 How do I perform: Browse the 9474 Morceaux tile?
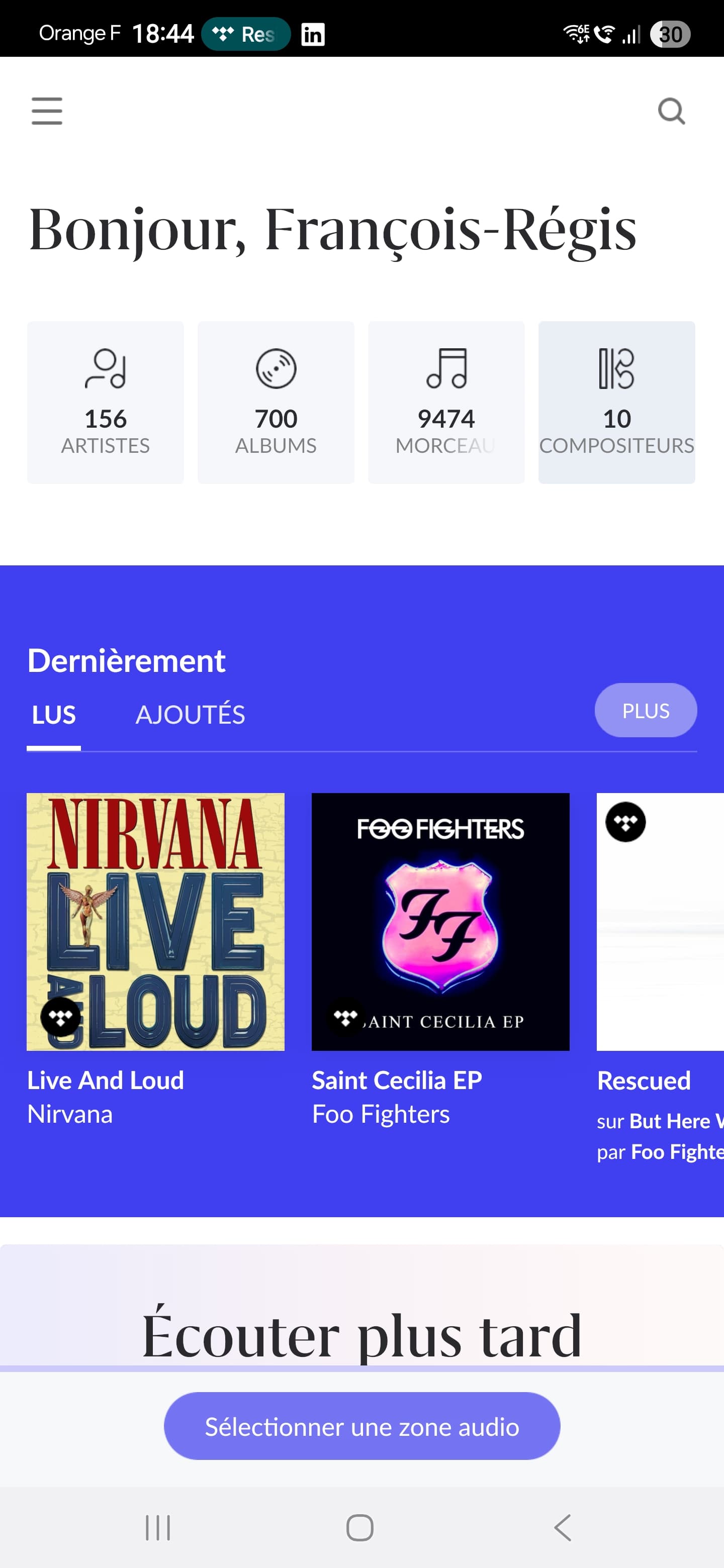point(446,403)
